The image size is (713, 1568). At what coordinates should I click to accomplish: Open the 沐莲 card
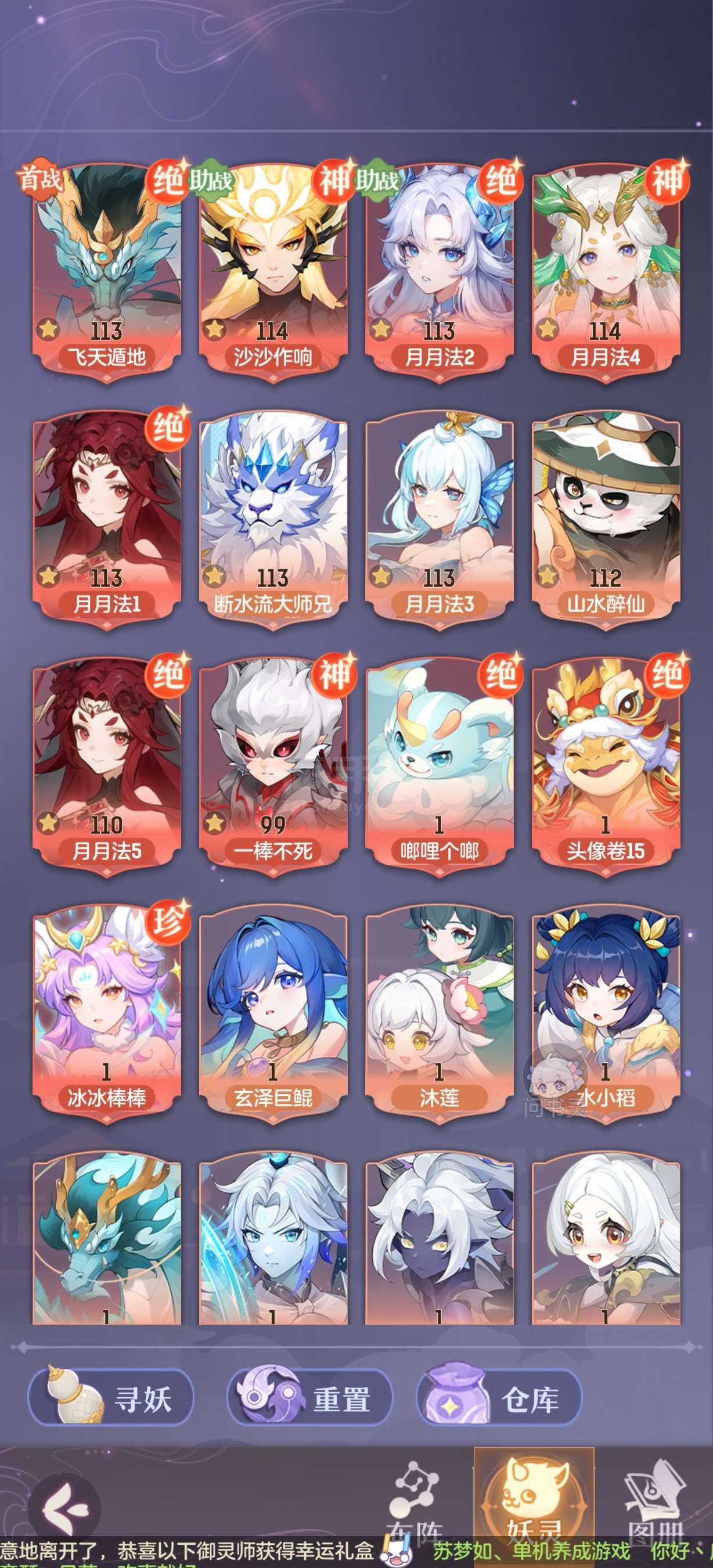tap(439, 1013)
